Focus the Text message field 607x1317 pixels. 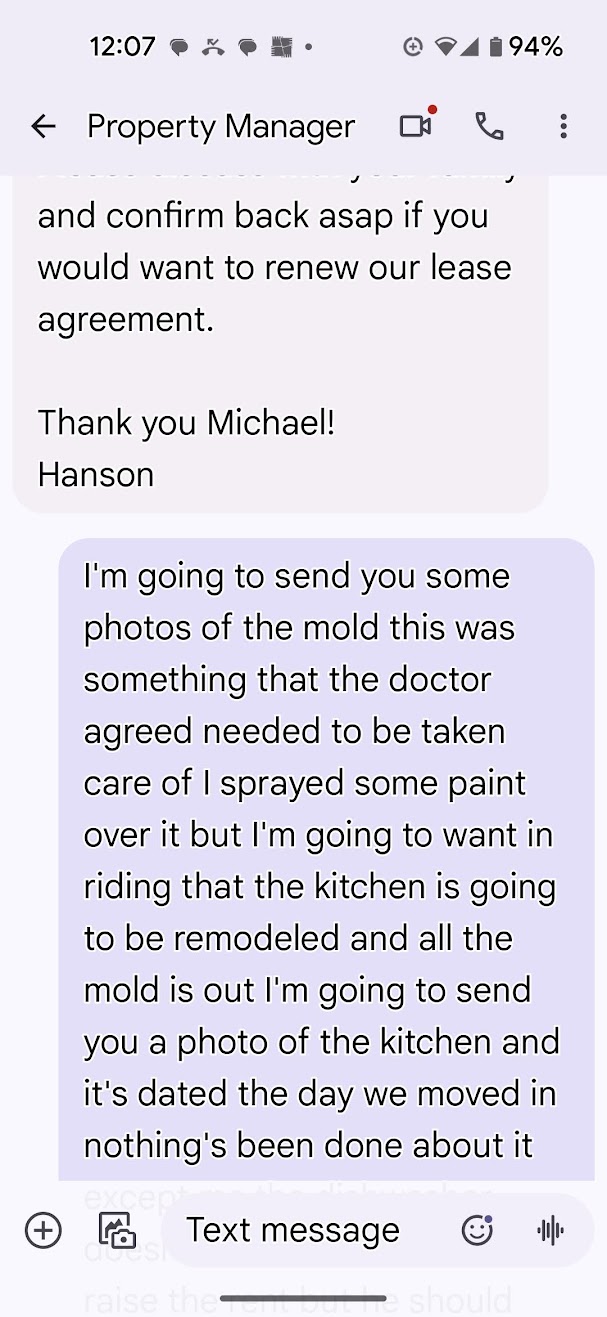tap(295, 1230)
